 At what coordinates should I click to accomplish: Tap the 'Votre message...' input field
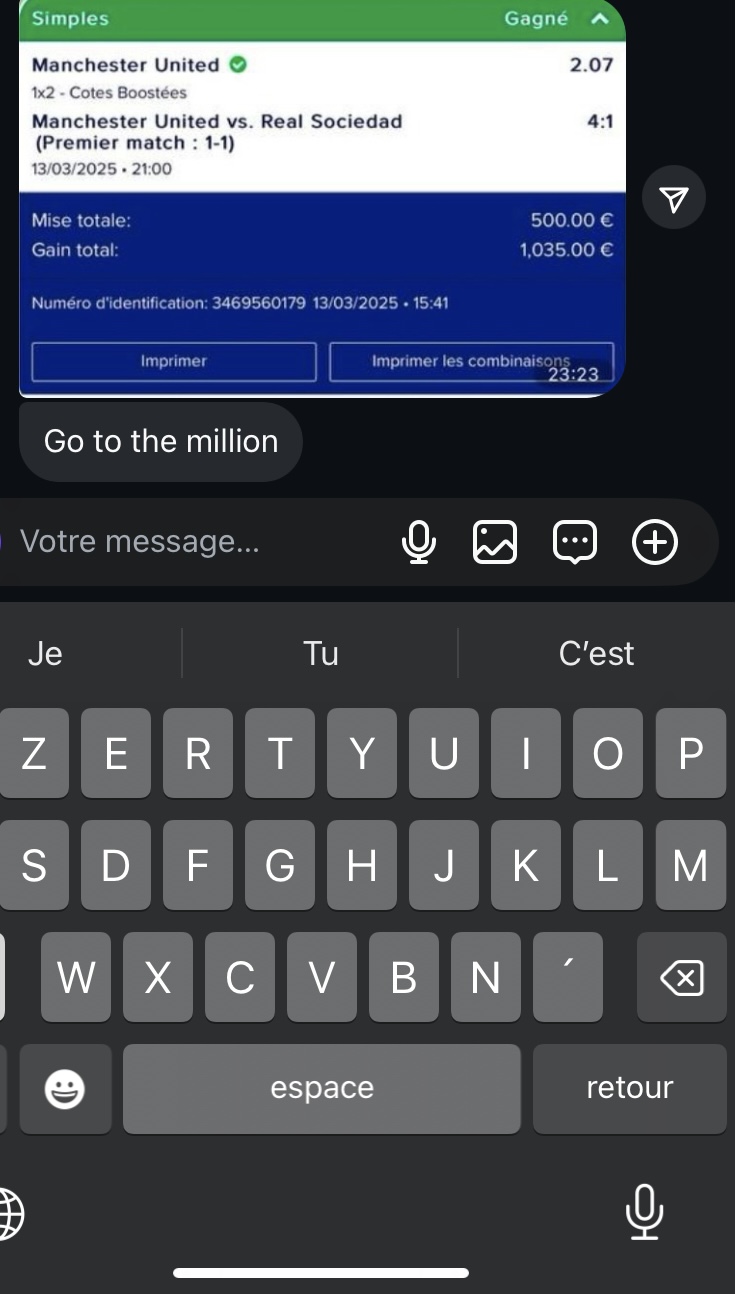click(140, 541)
